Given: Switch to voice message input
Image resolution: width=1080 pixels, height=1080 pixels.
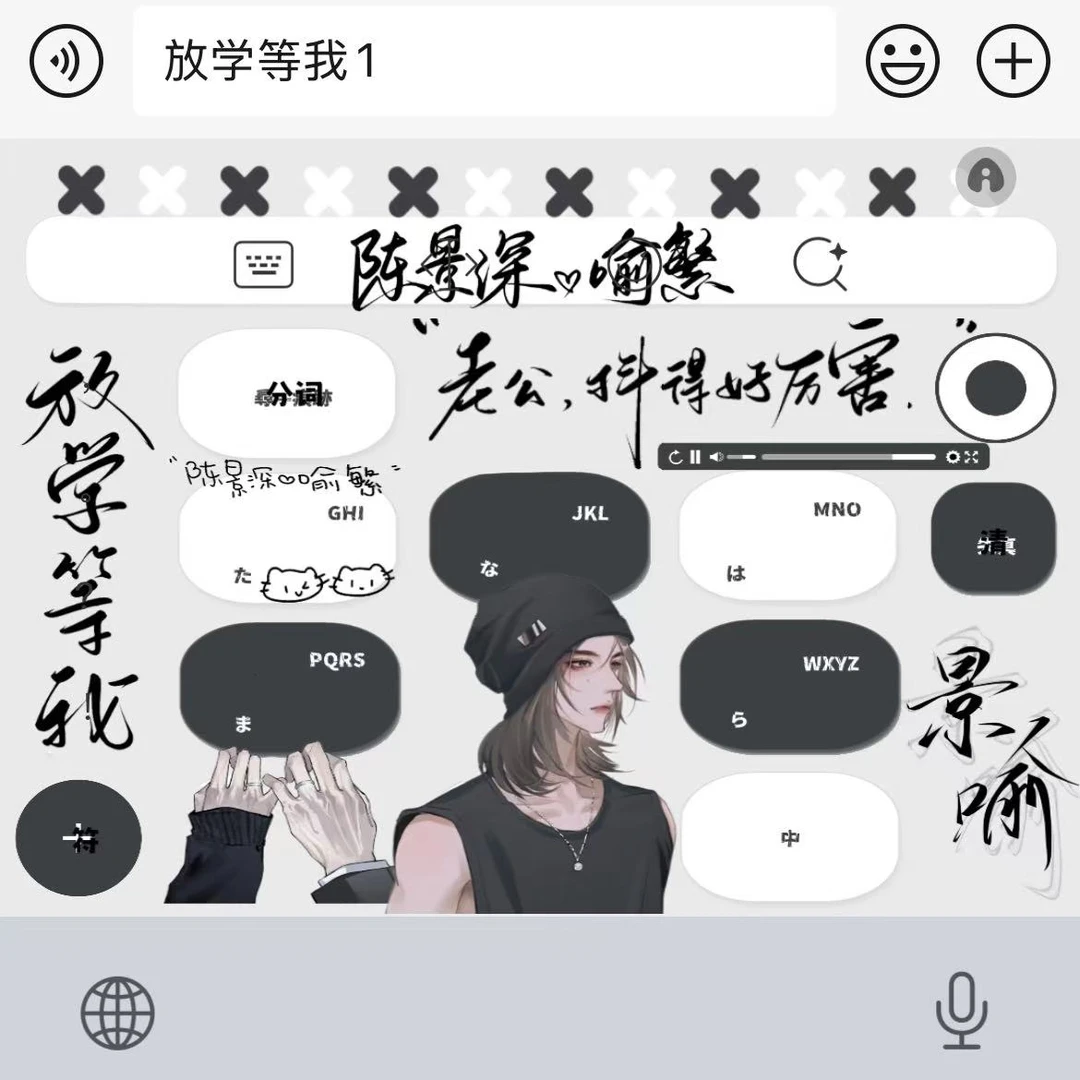Looking at the screenshot, I should click(x=66, y=61).
